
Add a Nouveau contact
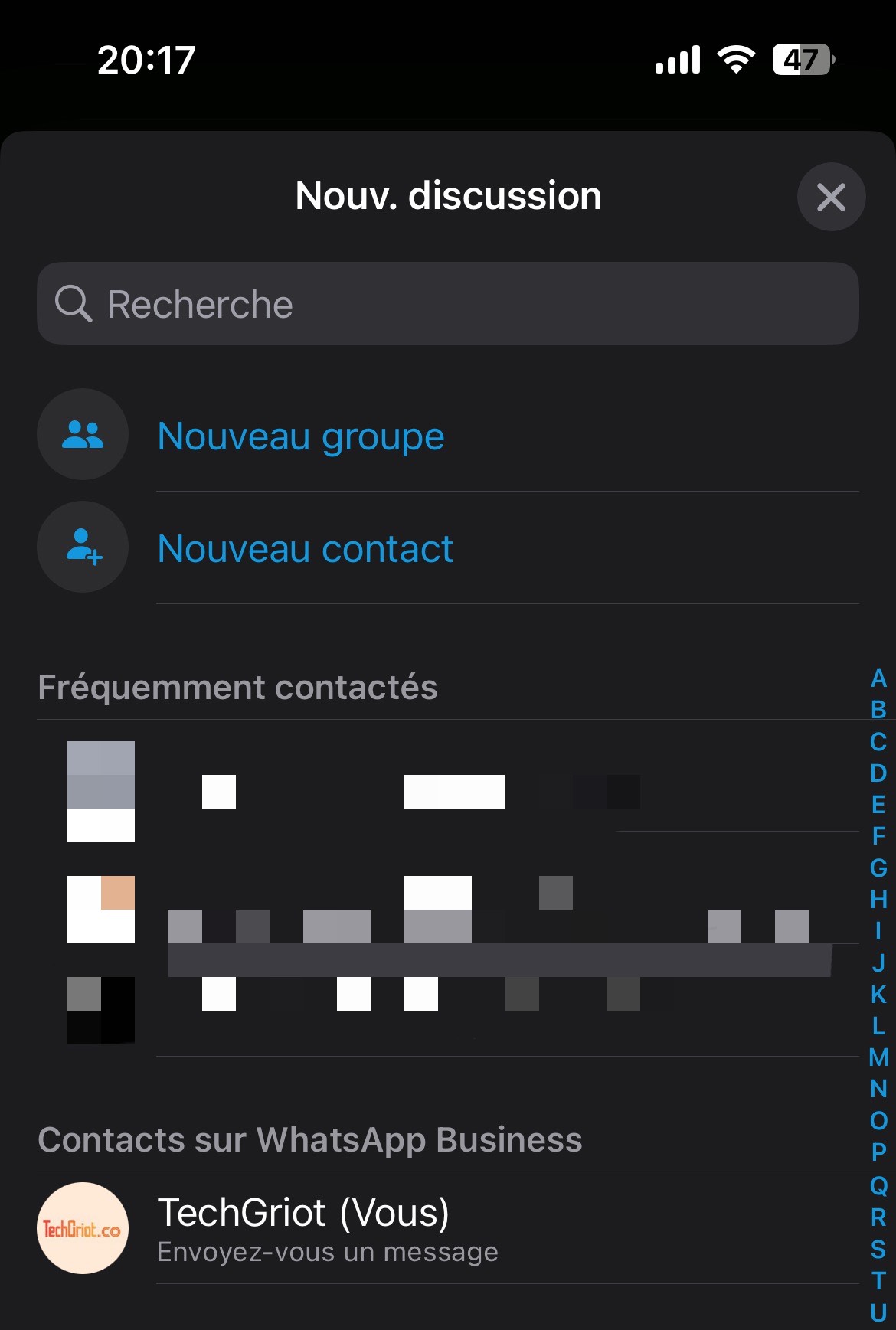point(305,549)
